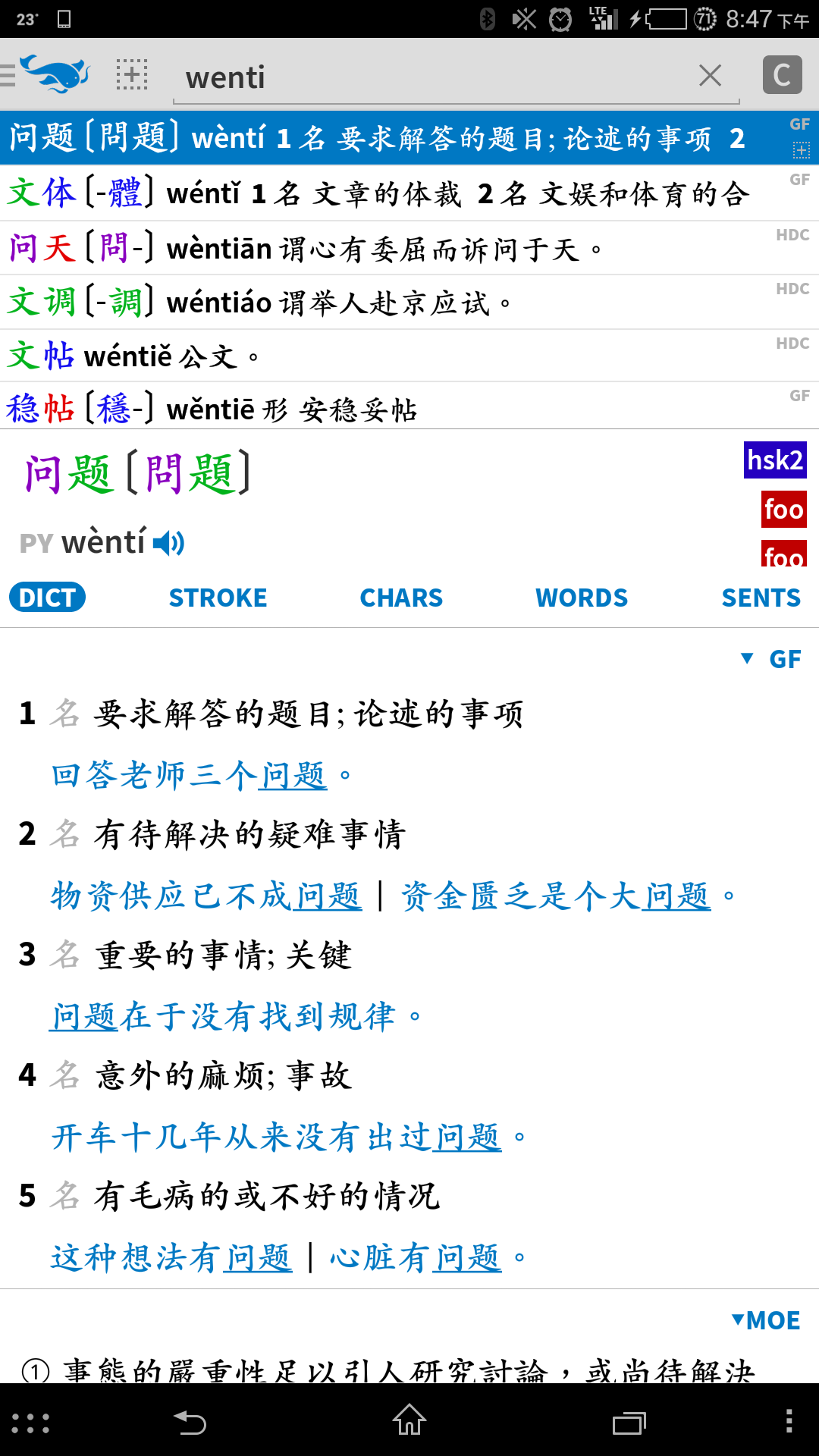Switch to the CHARS tab
Image resolution: width=819 pixels, height=1456 pixels.
(x=401, y=598)
